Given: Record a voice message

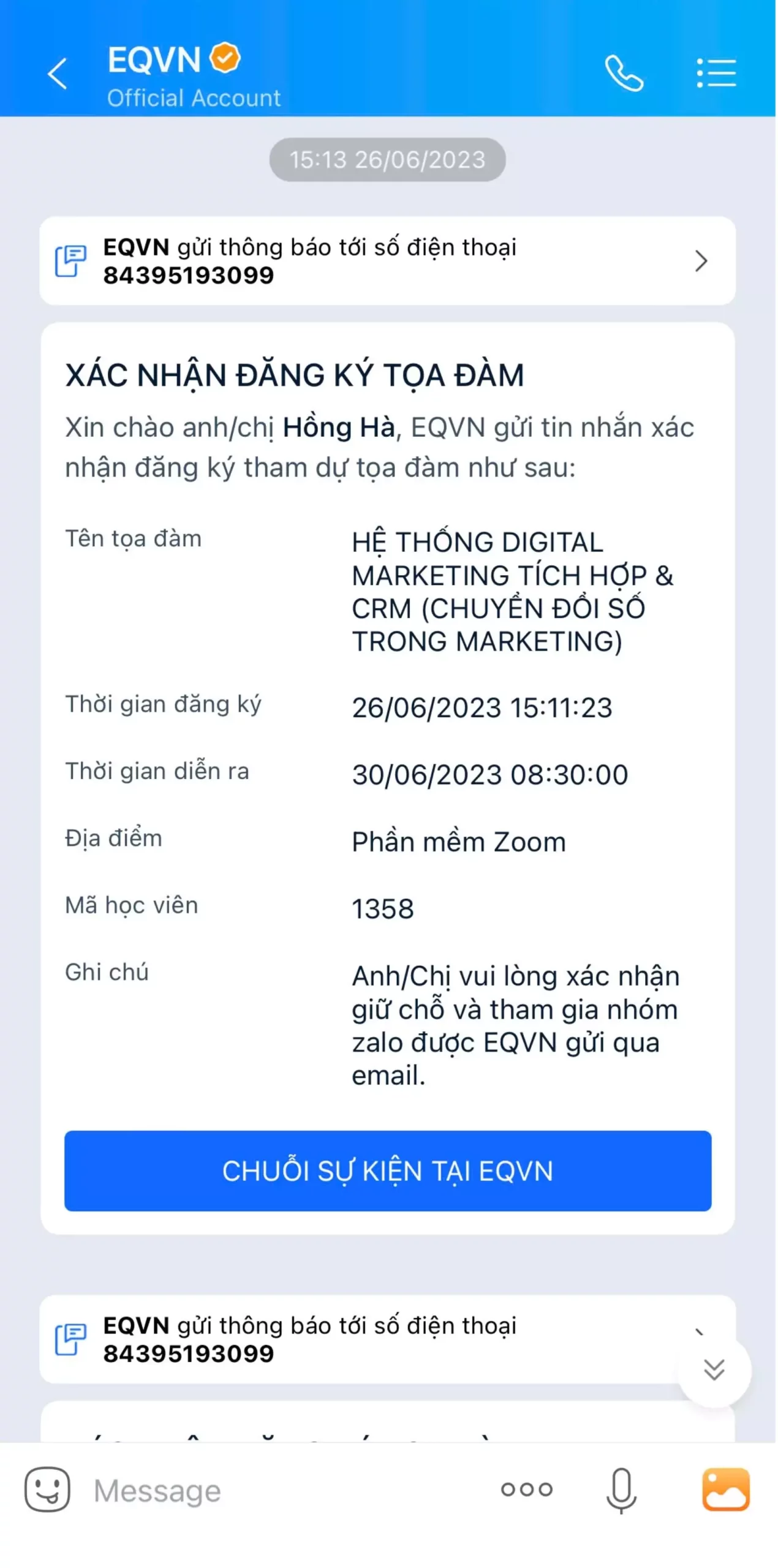Looking at the screenshot, I should (621, 1490).
